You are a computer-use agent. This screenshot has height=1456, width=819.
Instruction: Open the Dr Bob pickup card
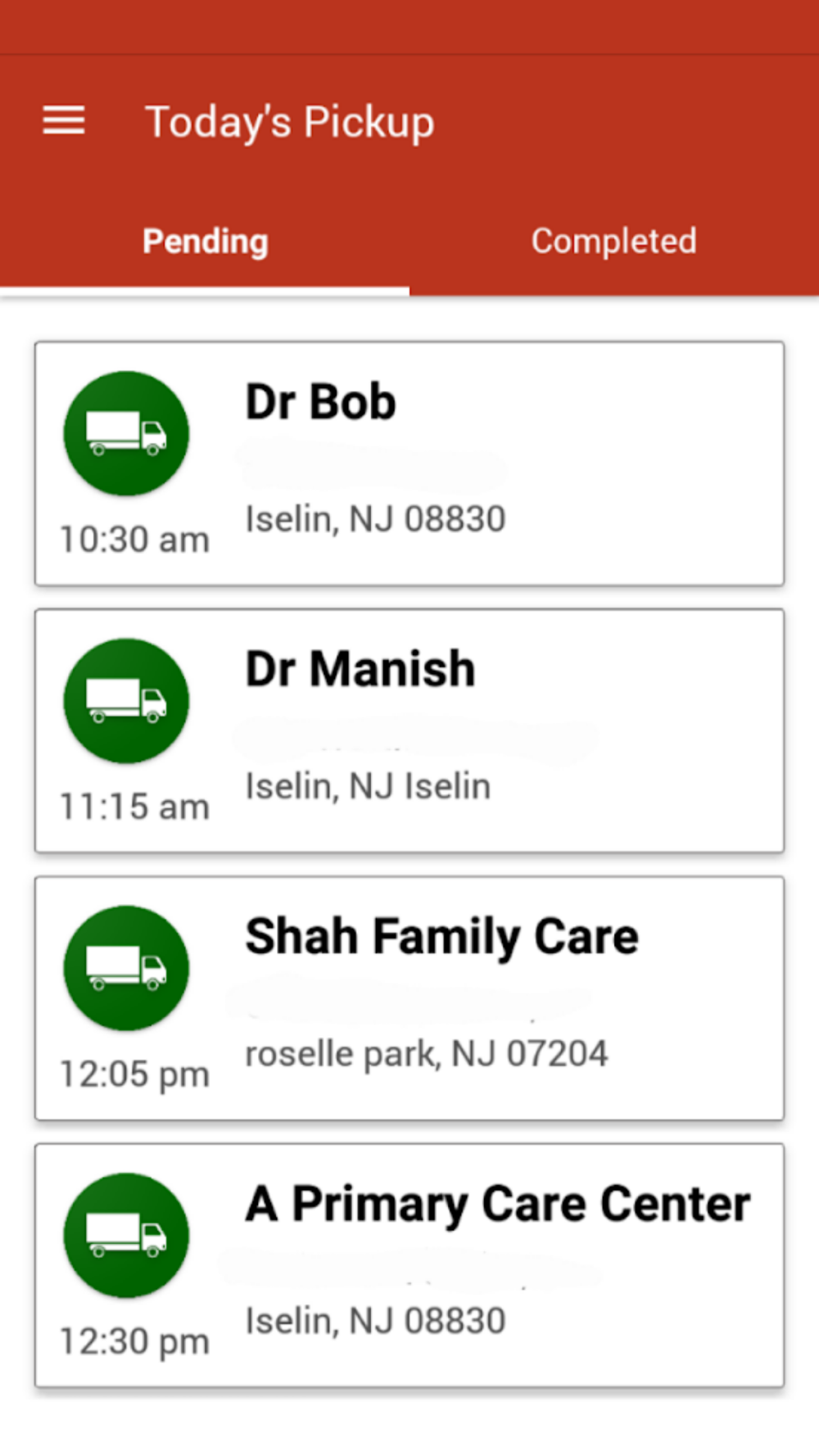409,463
